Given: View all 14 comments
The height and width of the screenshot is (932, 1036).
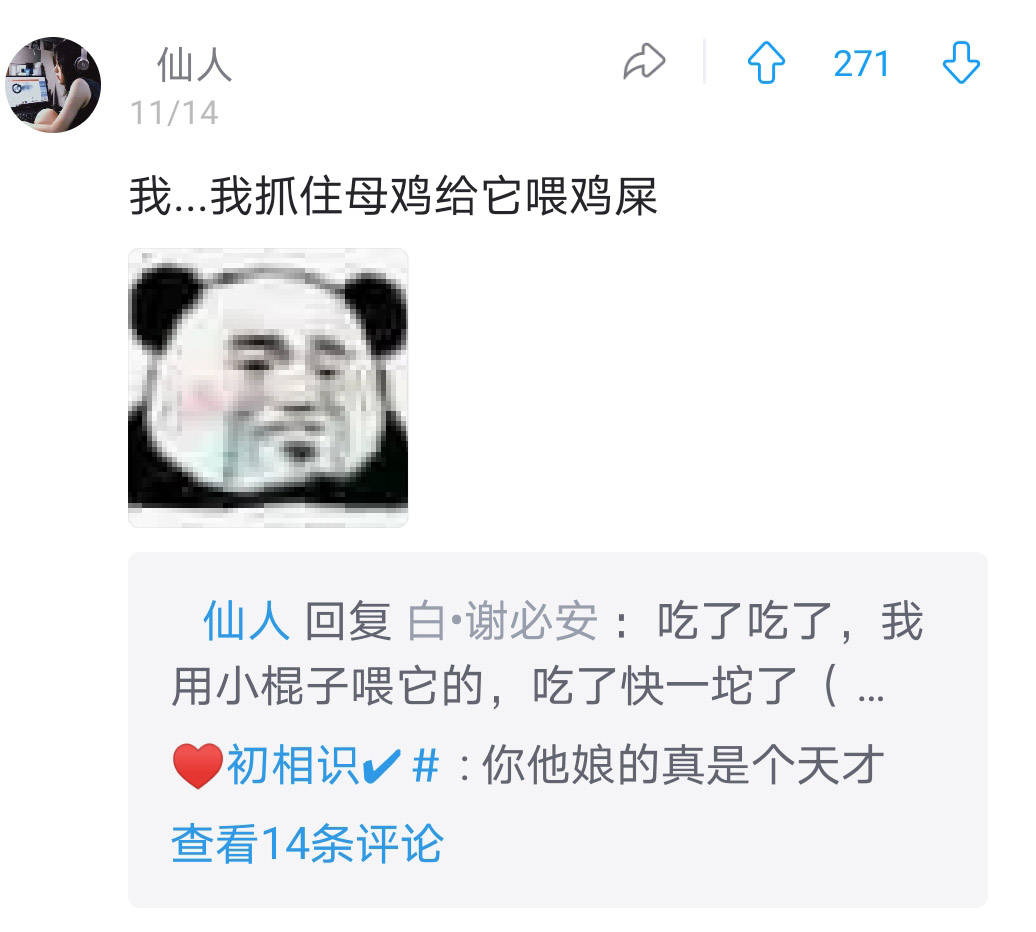Looking at the screenshot, I should pyautogui.click(x=307, y=843).
